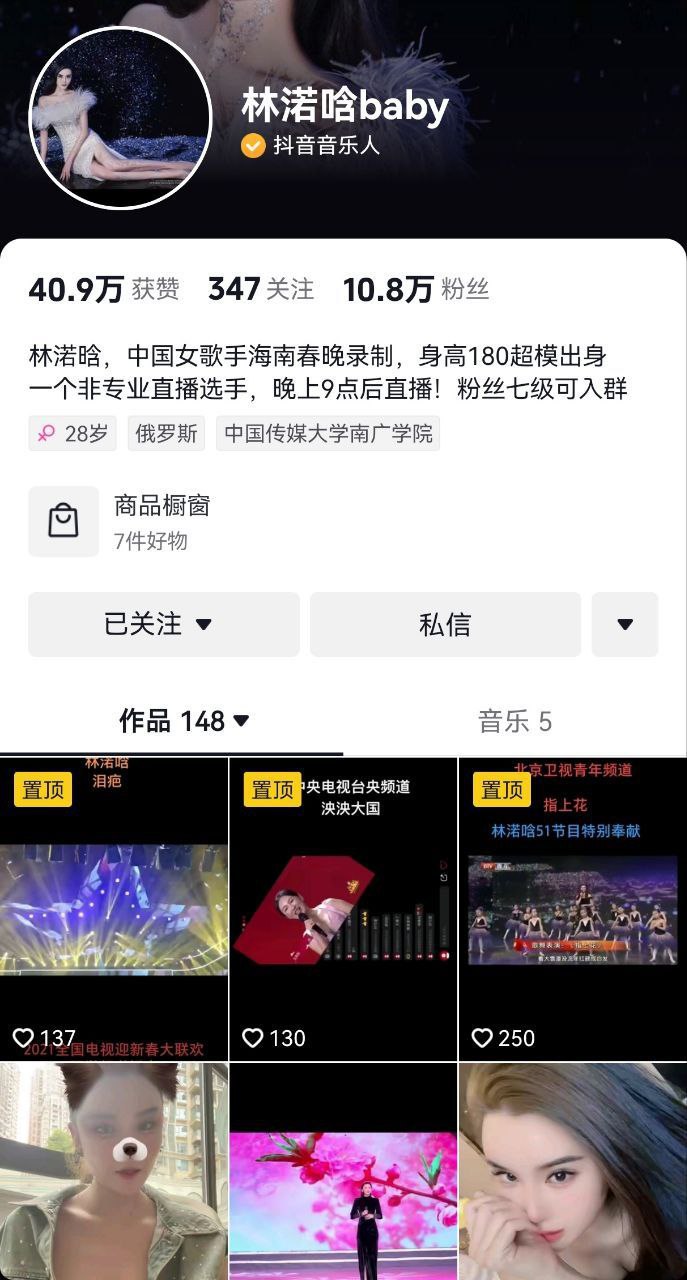The image size is (687, 1280).
Task: Open the pinned 指上花 video
Action: (x=573, y=908)
